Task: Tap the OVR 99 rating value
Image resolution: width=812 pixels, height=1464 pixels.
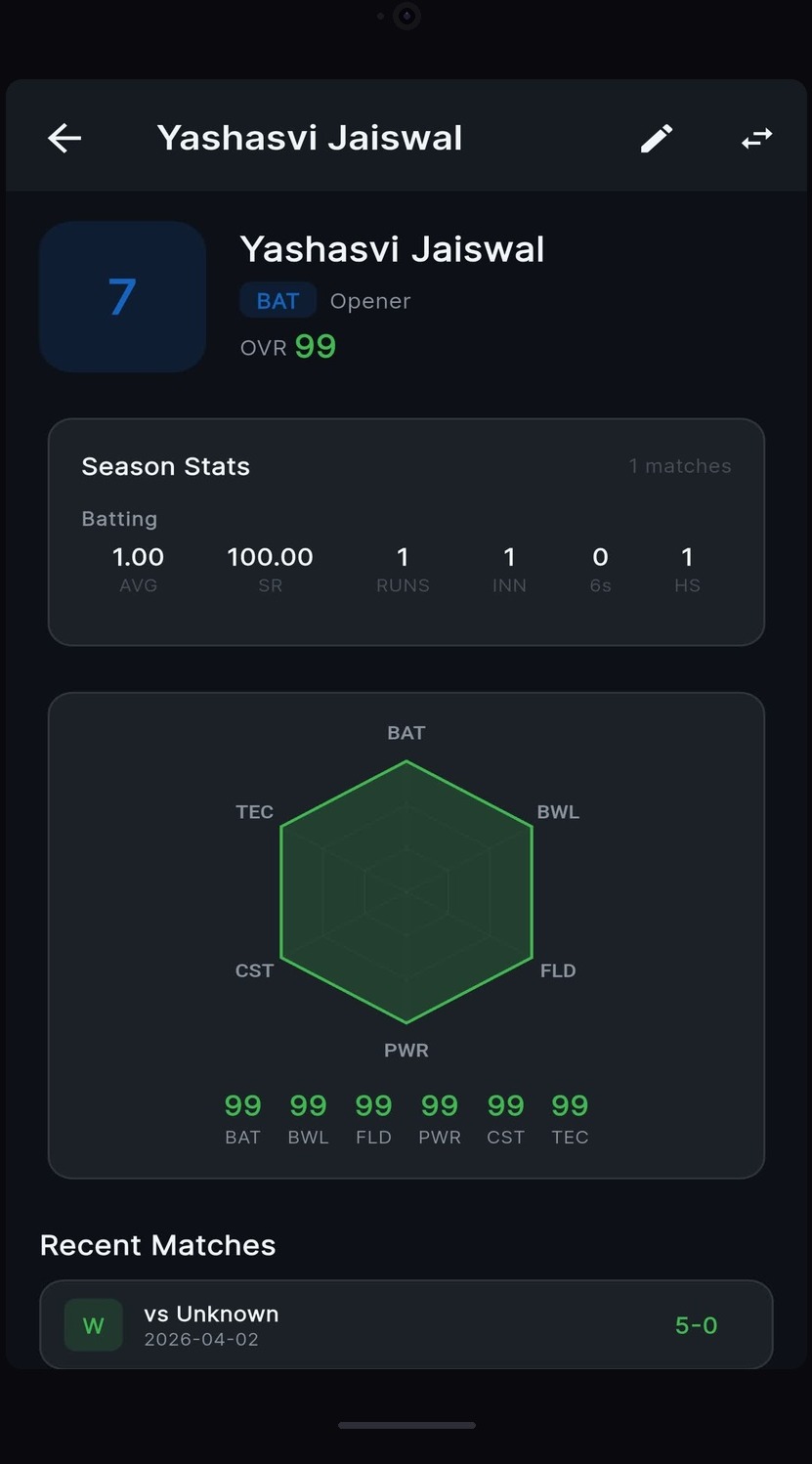Action: click(x=315, y=346)
